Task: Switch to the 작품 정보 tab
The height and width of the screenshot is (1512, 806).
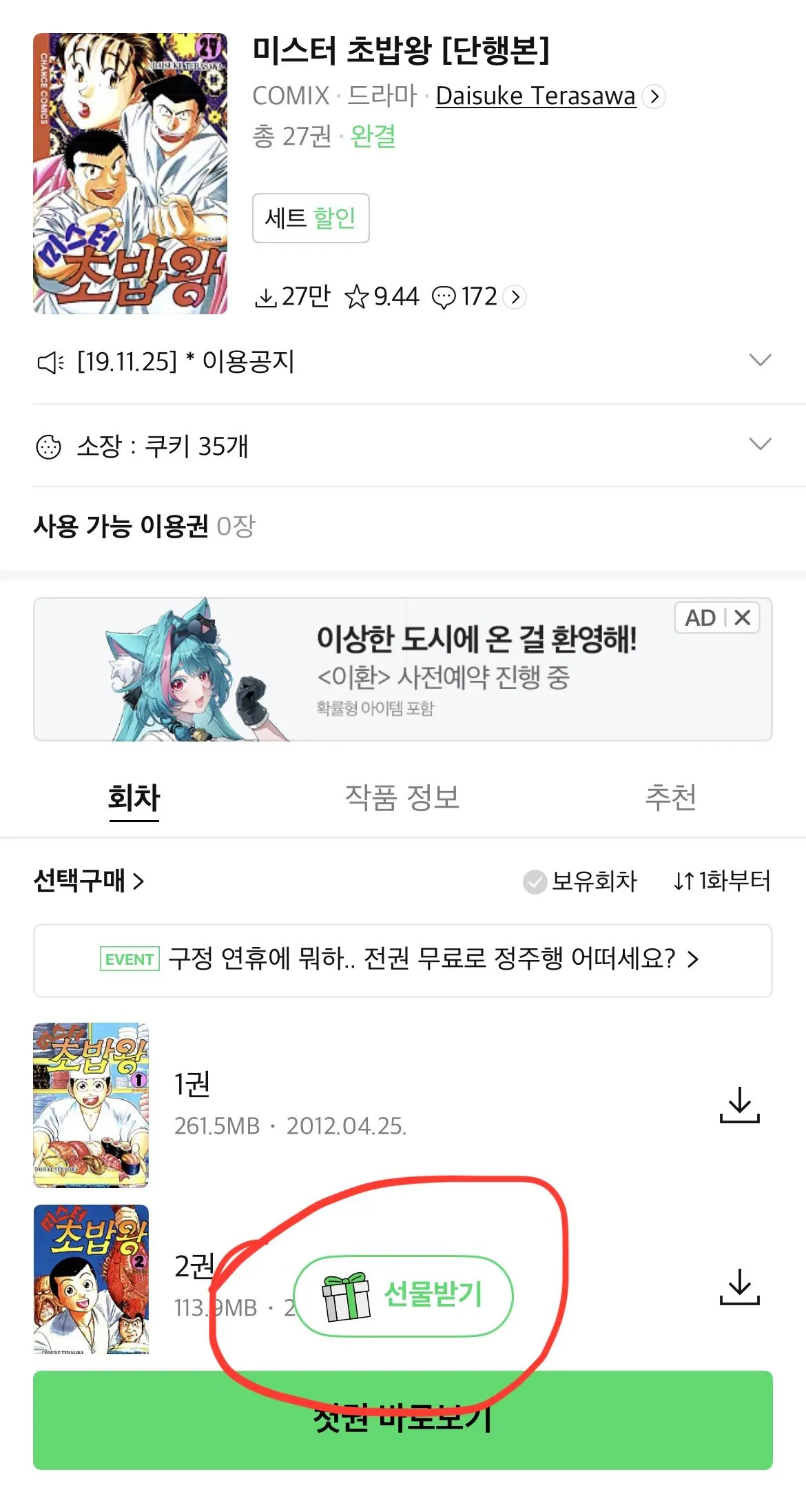Action: click(x=403, y=798)
